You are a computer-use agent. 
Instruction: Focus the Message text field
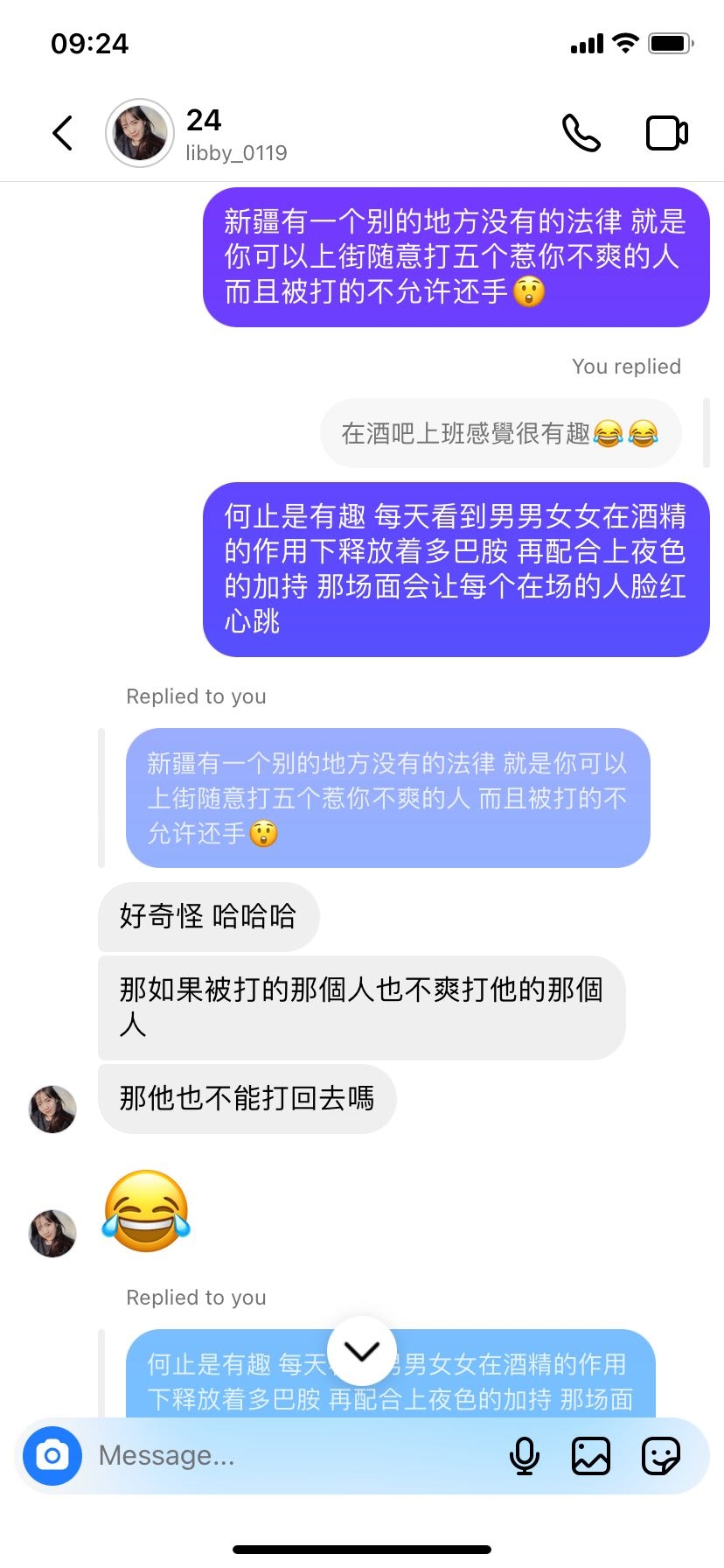tap(289, 1456)
